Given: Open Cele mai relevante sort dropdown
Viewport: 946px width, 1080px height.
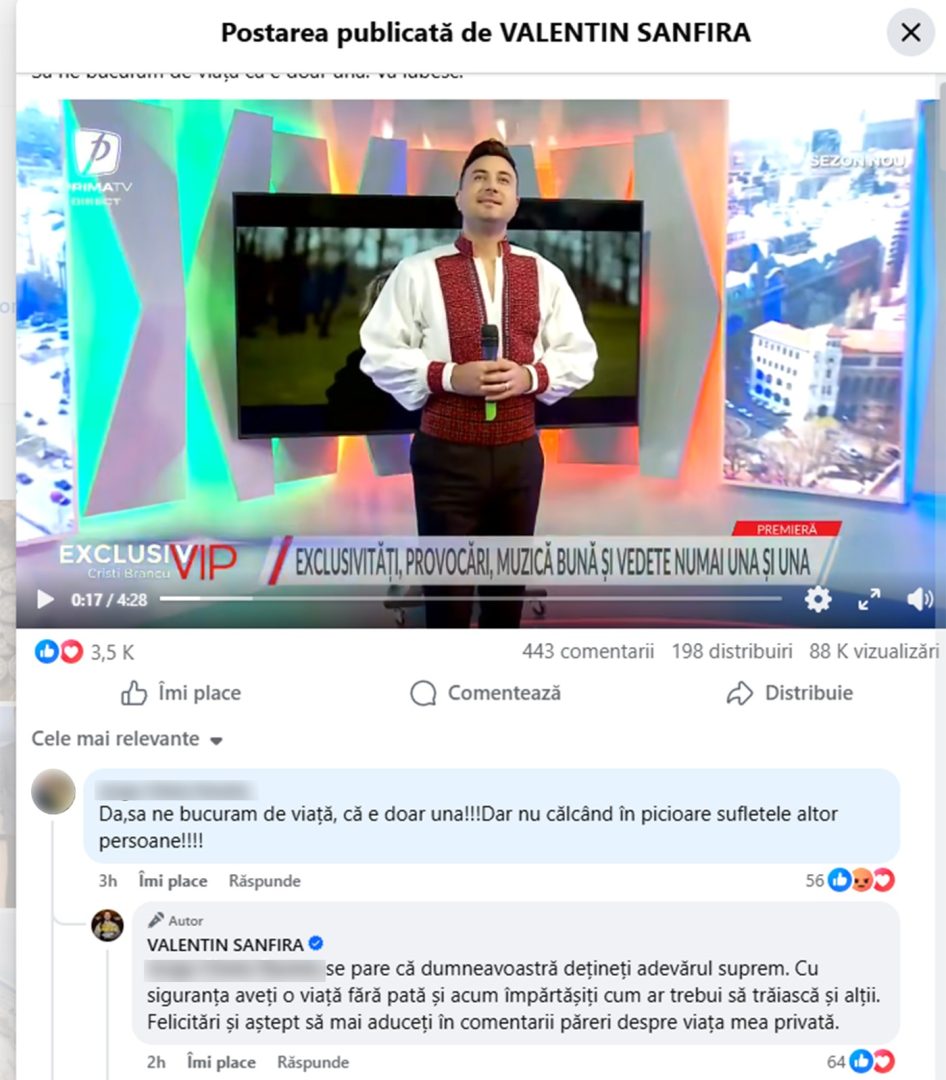Looking at the screenshot, I should click(x=126, y=740).
